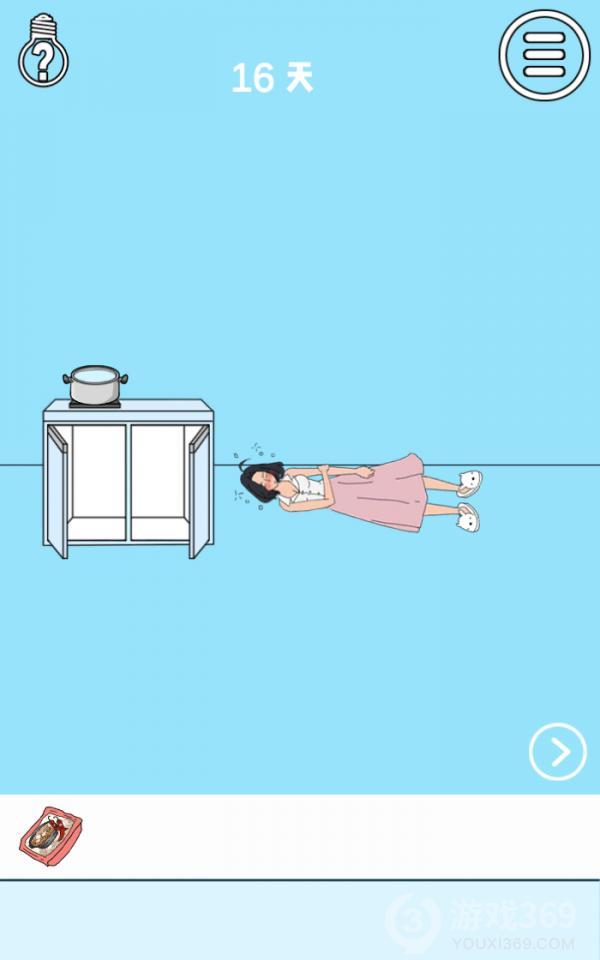600x960 pixels.
Task: Select the packaged food item in inventory
Action: pos(50,836)
